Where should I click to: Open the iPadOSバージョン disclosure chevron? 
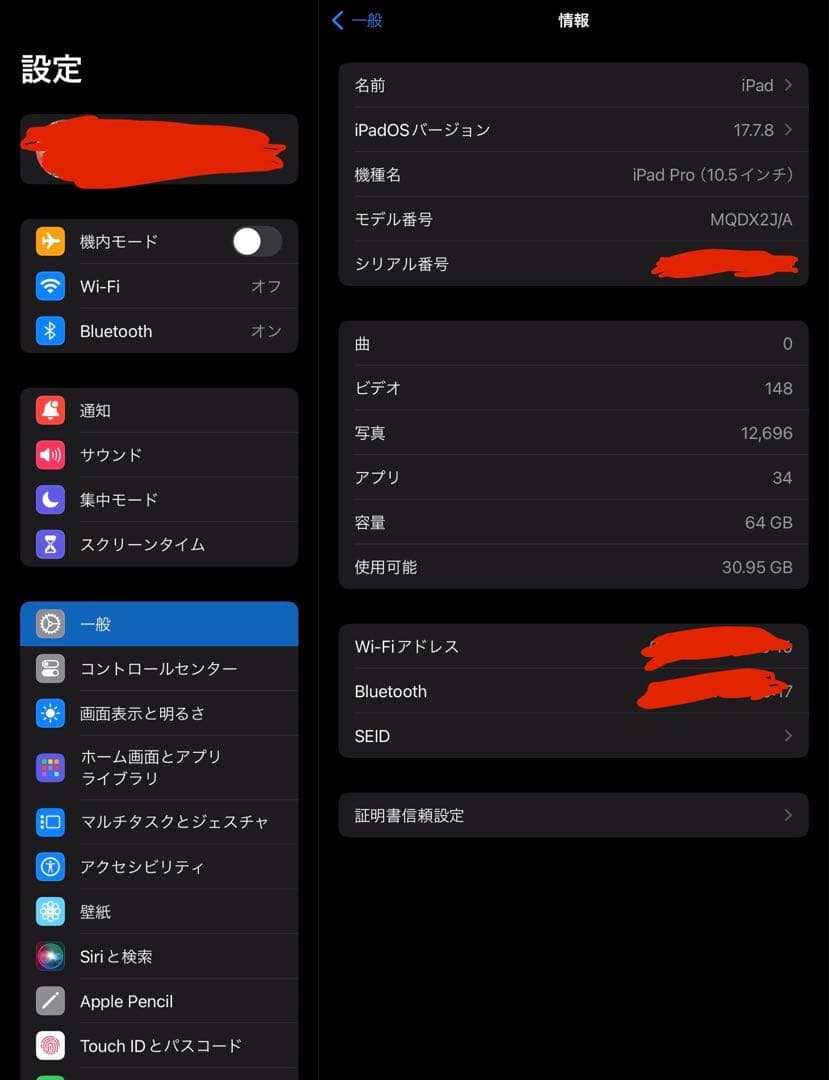(x=787, y=130)
